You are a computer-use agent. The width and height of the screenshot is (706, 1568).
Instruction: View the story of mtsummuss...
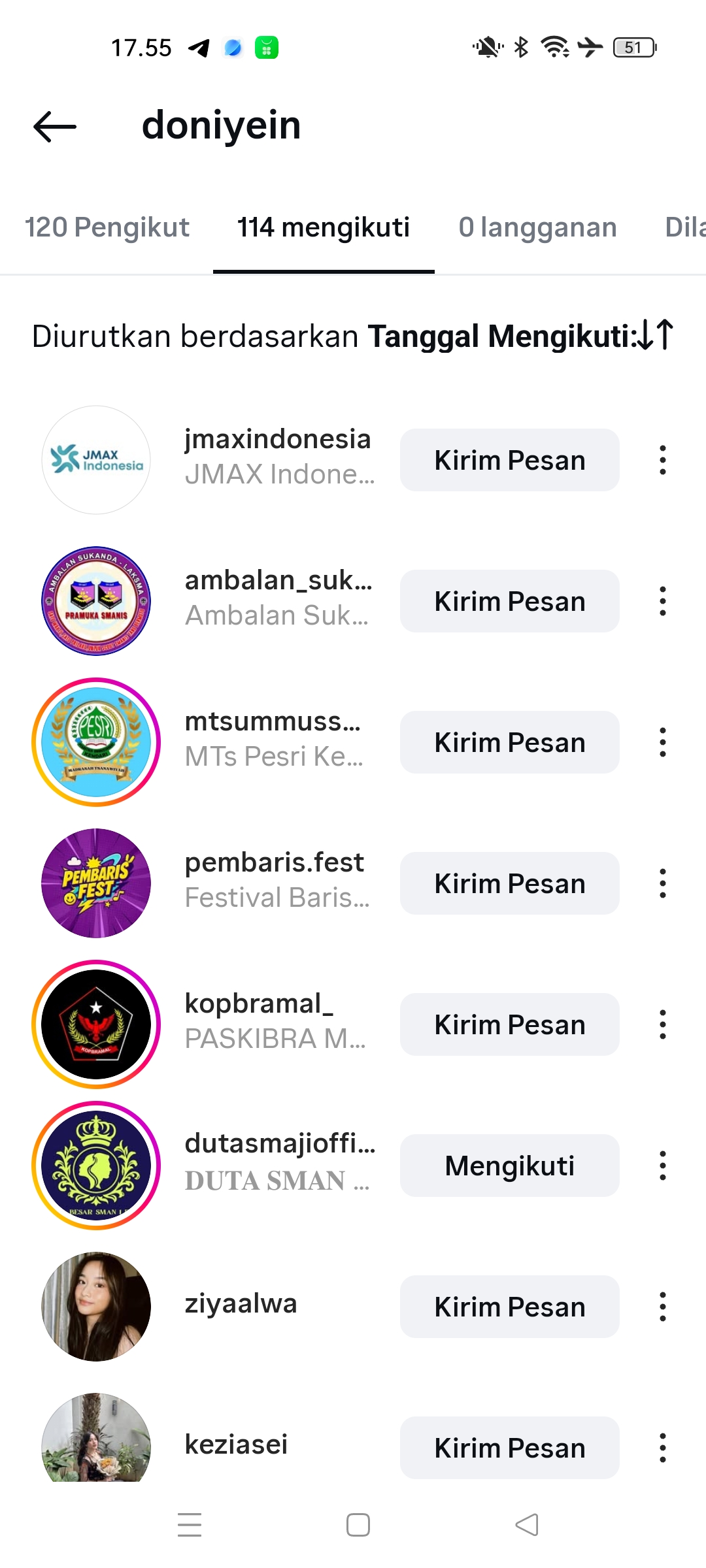click(x=96, y=743)
